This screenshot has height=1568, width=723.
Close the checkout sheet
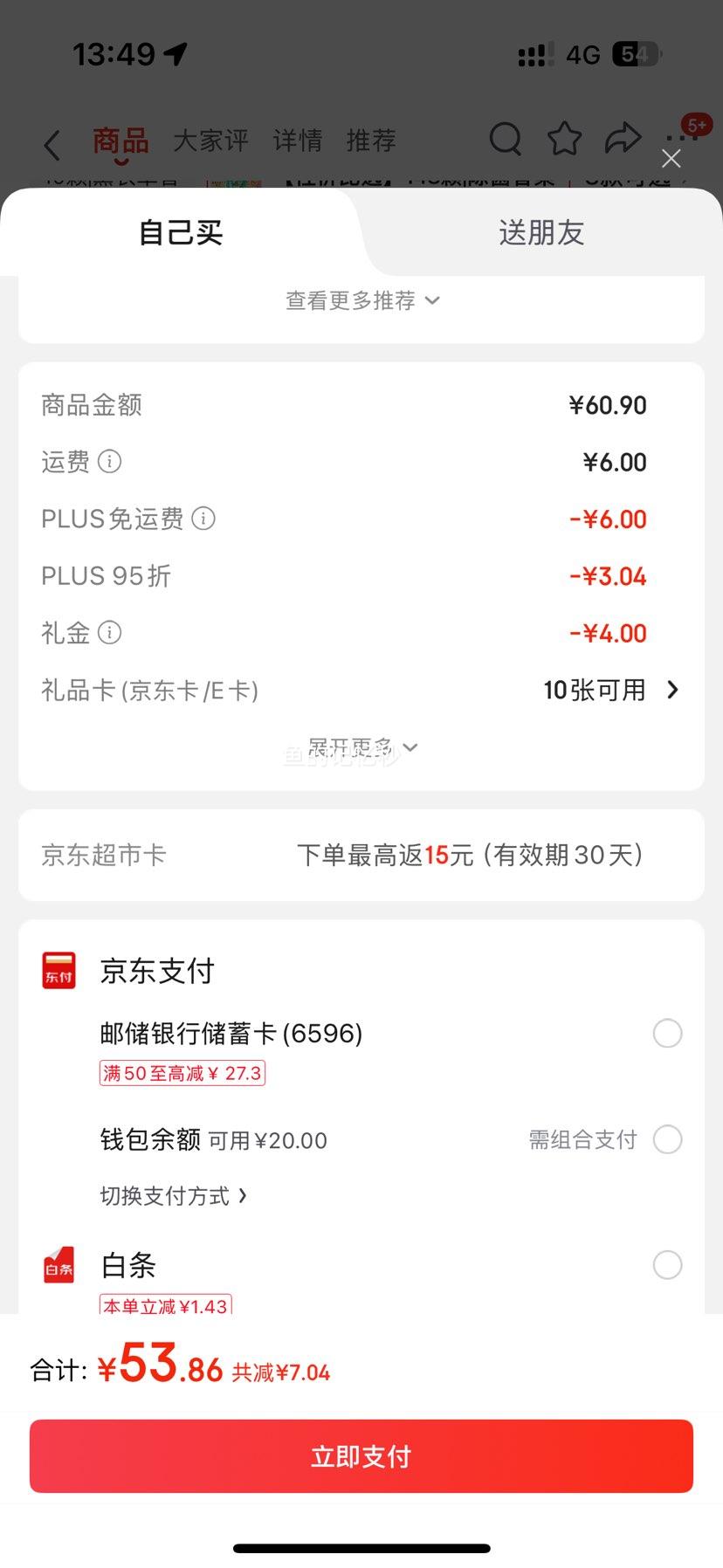[671, 158]
